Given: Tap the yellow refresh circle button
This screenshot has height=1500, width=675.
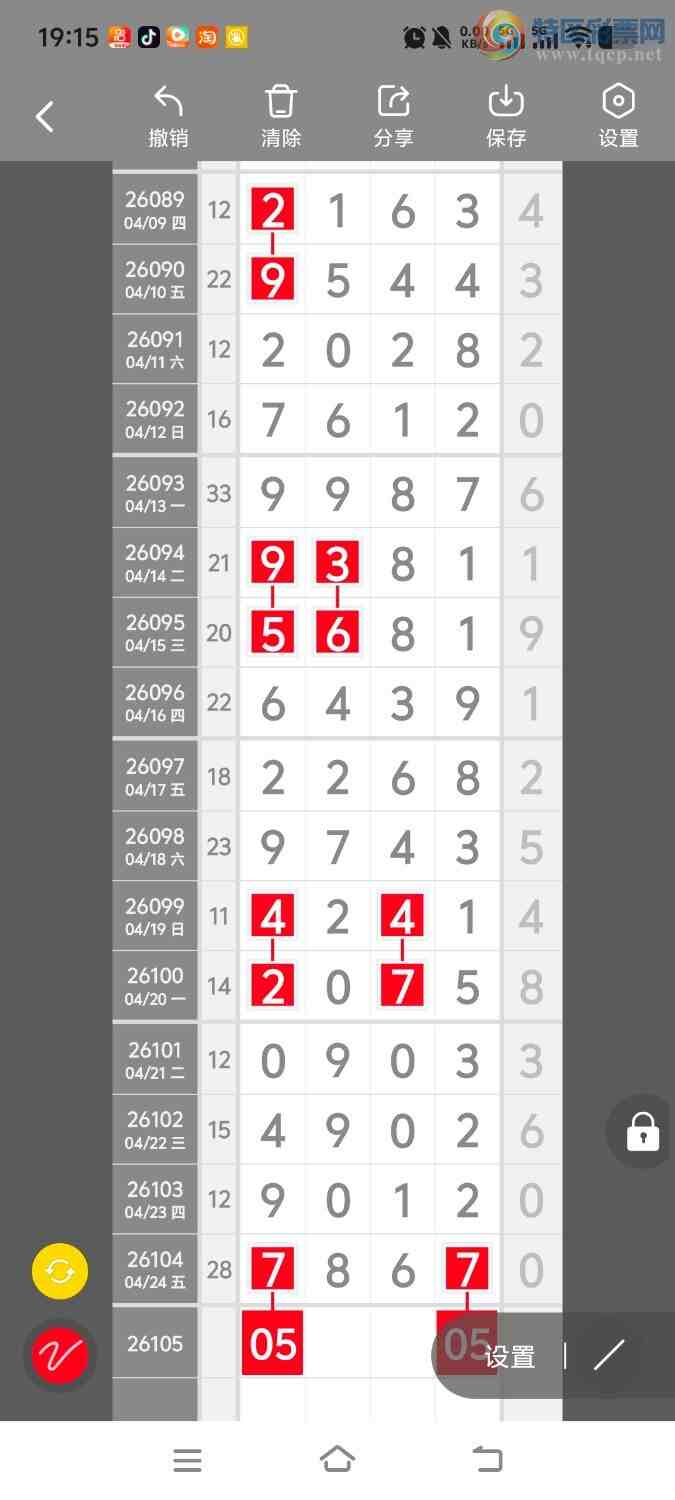Looking at the screenshot, I should point(60,1271).
